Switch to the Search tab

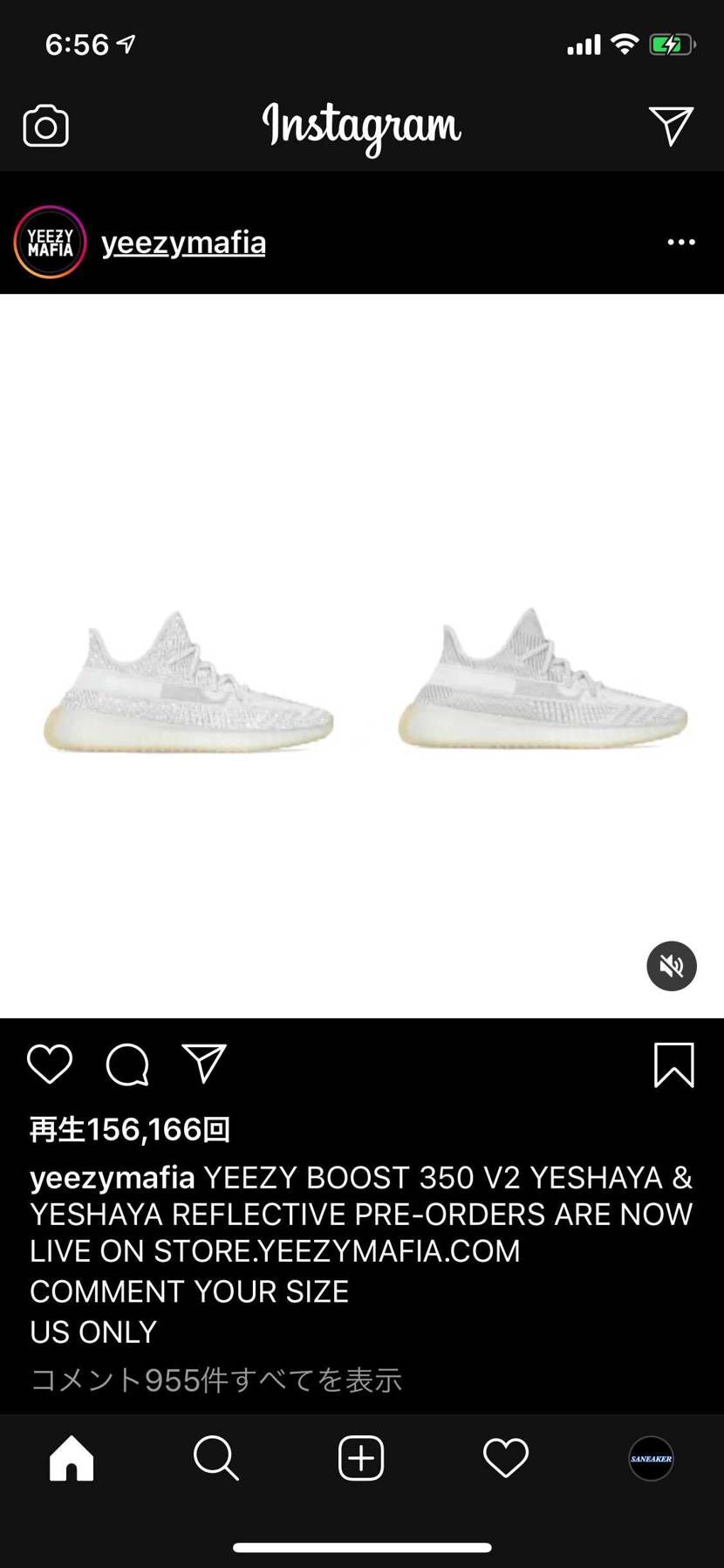(215, 1458)
